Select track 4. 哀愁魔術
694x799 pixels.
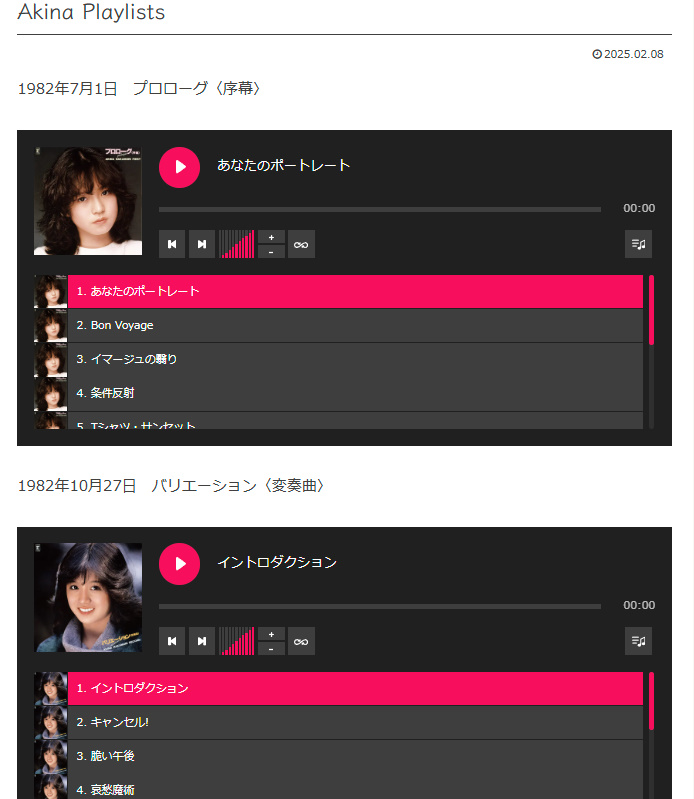[354, 789]
